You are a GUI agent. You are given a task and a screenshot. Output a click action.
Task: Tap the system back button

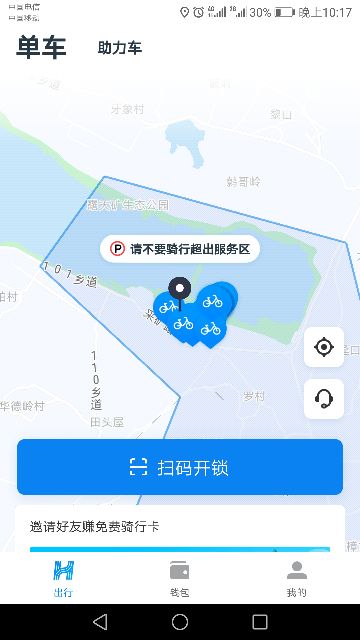click(x=100, y=622)
